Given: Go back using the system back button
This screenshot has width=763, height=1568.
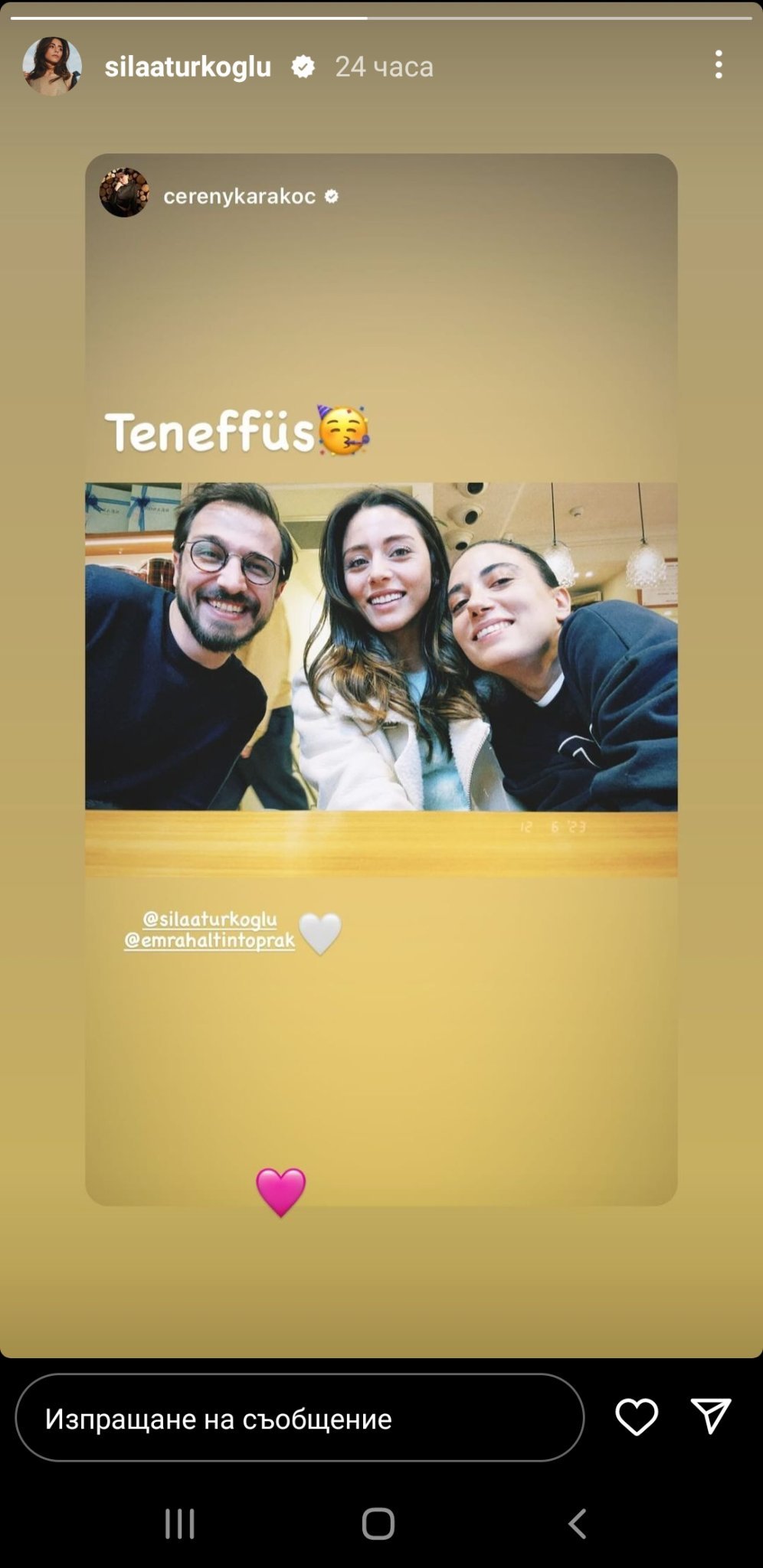Looking at the screenshot, I should [577, 1524].
